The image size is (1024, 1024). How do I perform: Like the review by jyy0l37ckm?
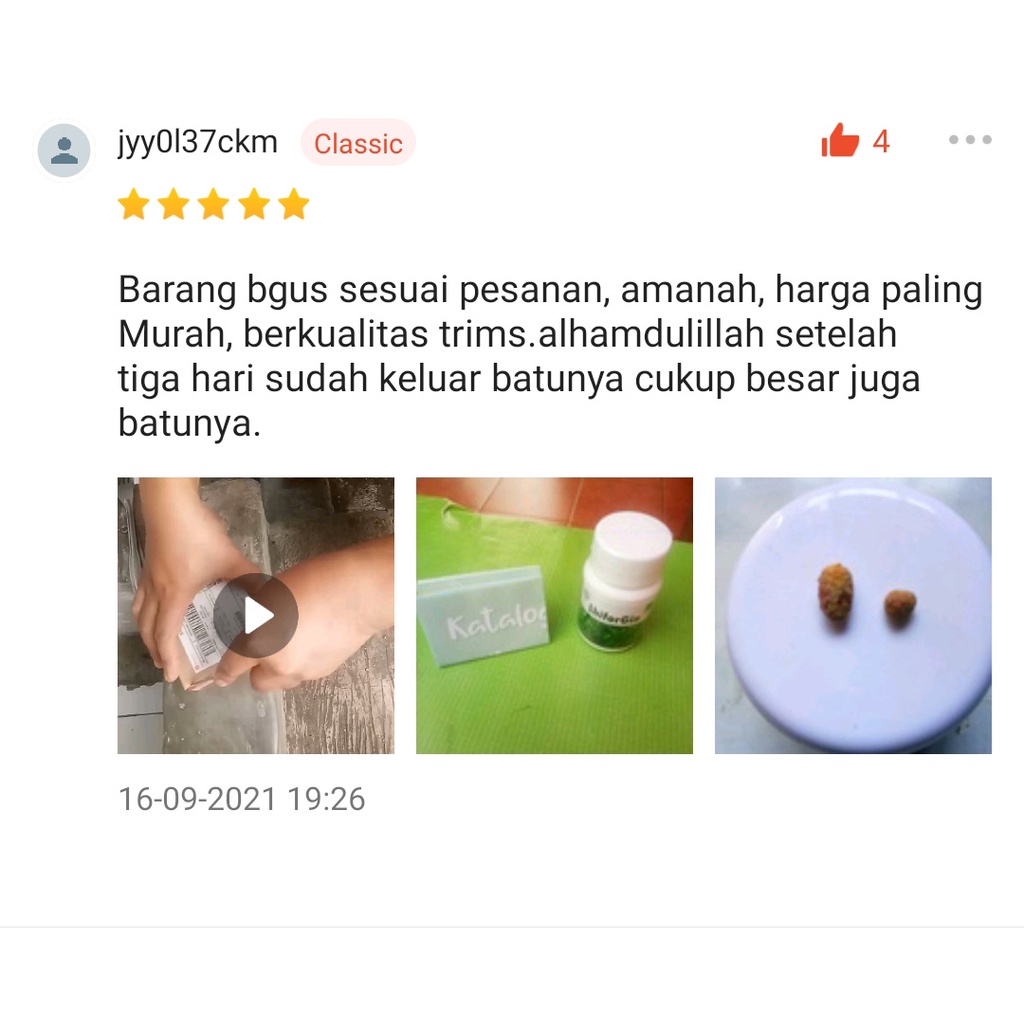pyautogui.click(x=840, y=142)
